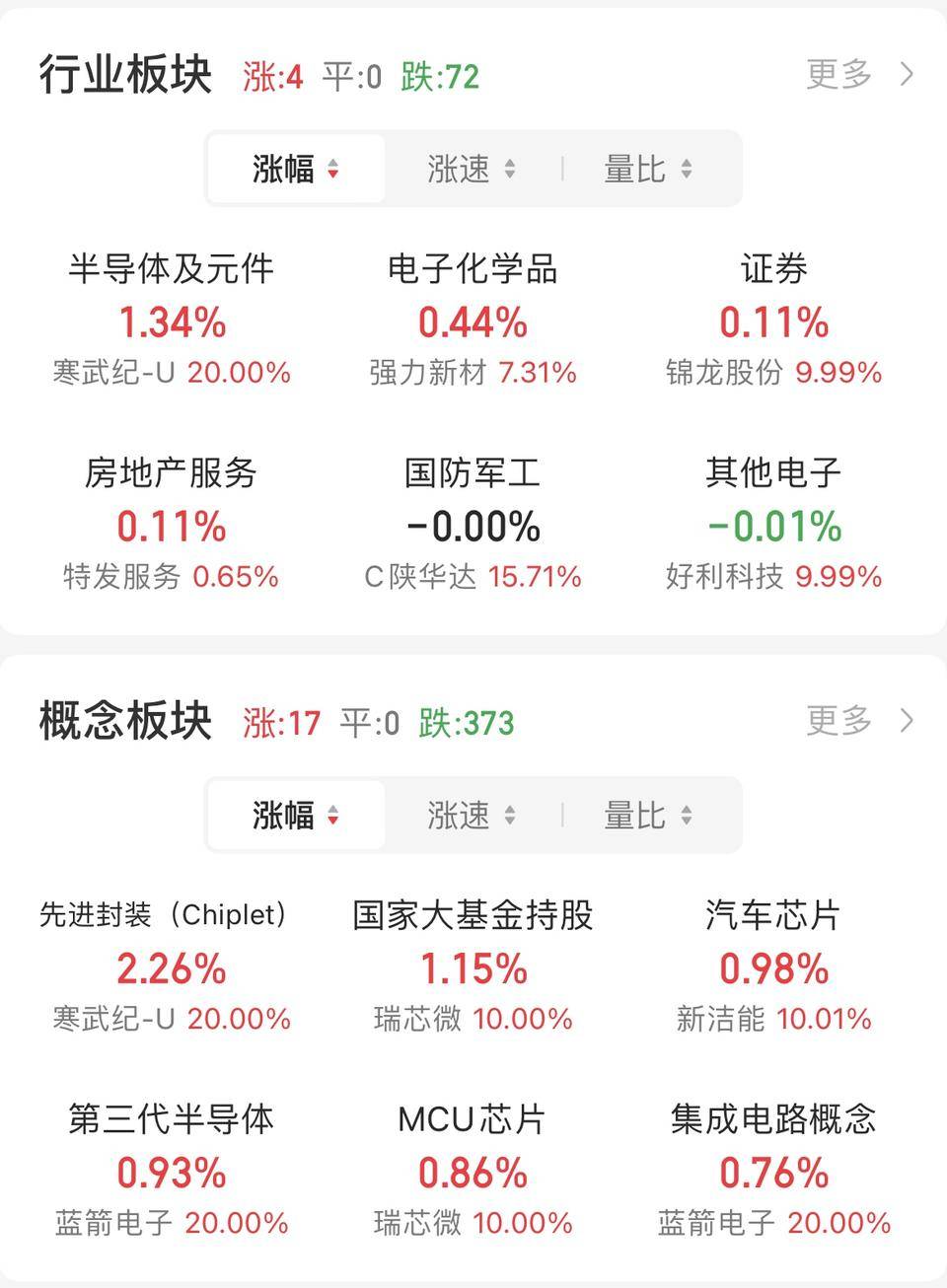Open 更多 for 概念板块

pyautogui.click(x=858, y=721)
